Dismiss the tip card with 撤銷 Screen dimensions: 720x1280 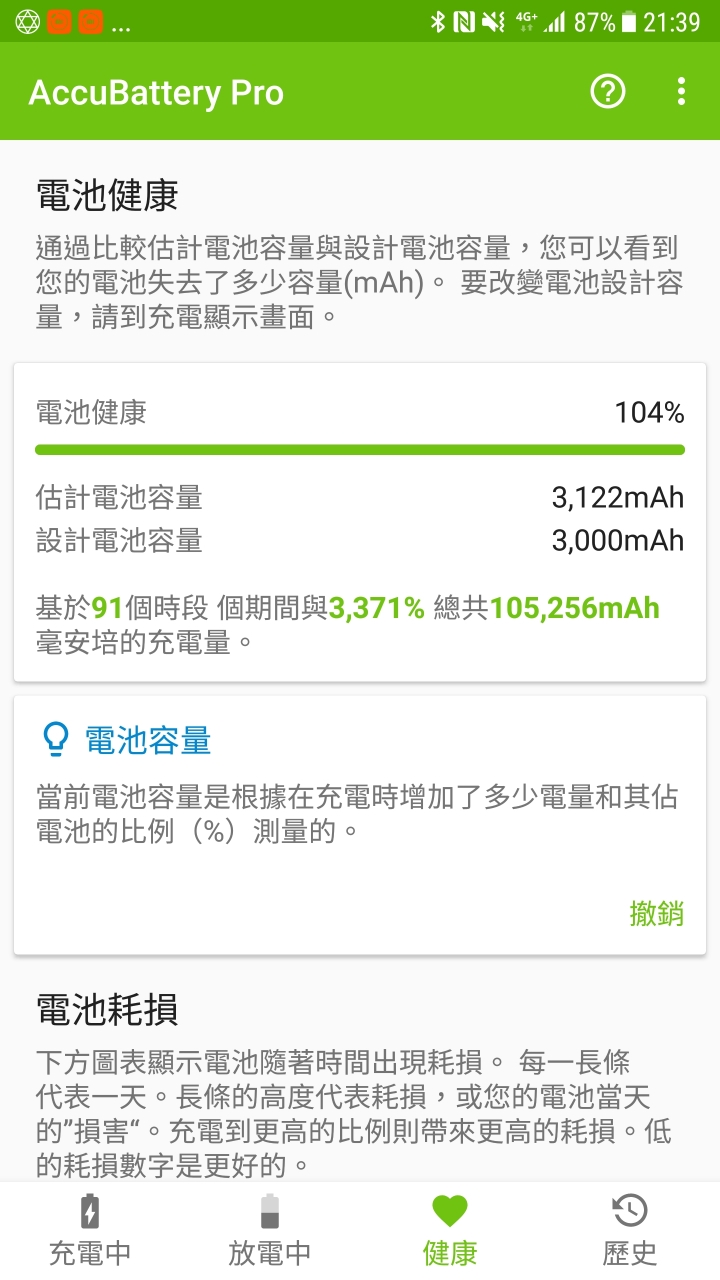(657, 913)
